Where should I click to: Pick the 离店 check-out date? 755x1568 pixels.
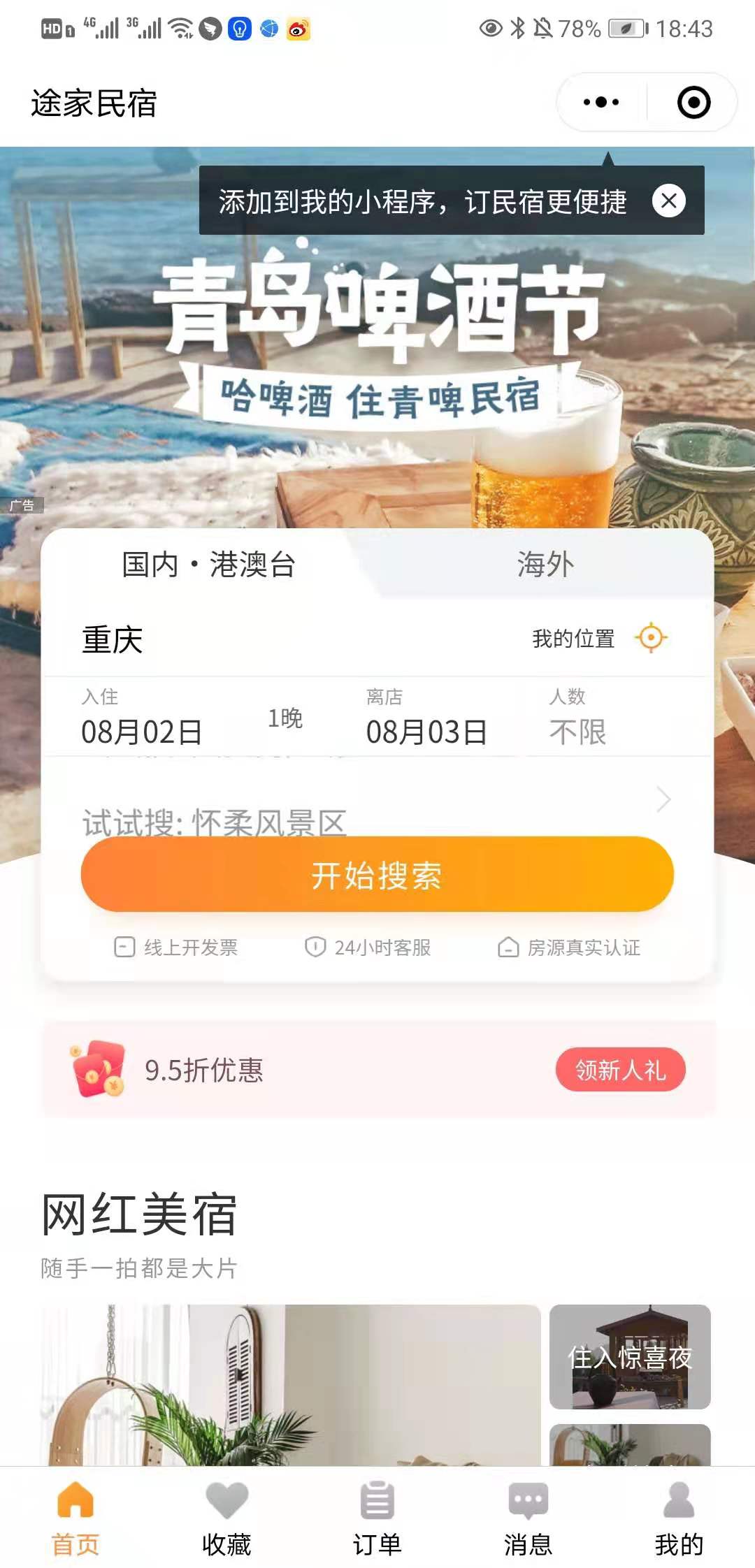point(426,720)
